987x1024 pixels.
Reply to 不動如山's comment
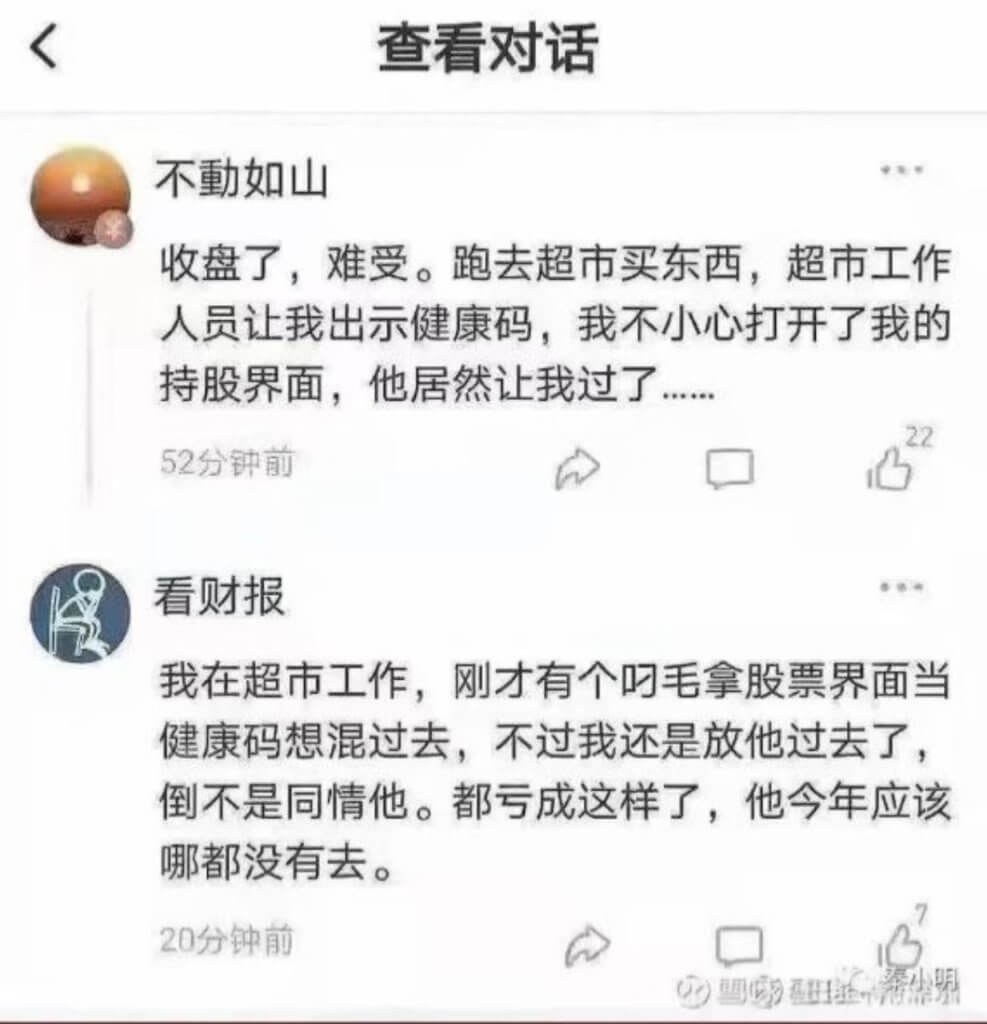729,468
